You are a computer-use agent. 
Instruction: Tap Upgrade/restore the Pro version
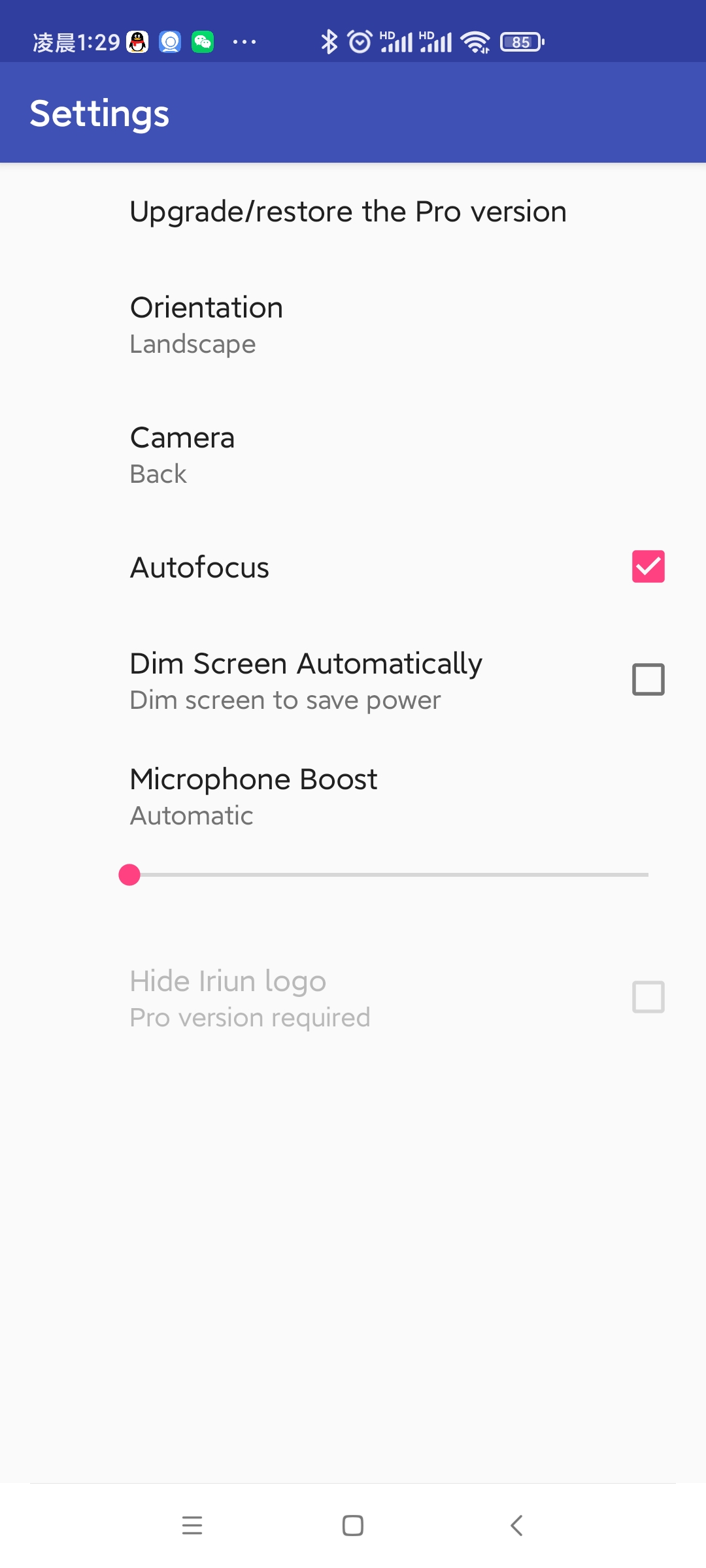point(348,211)
